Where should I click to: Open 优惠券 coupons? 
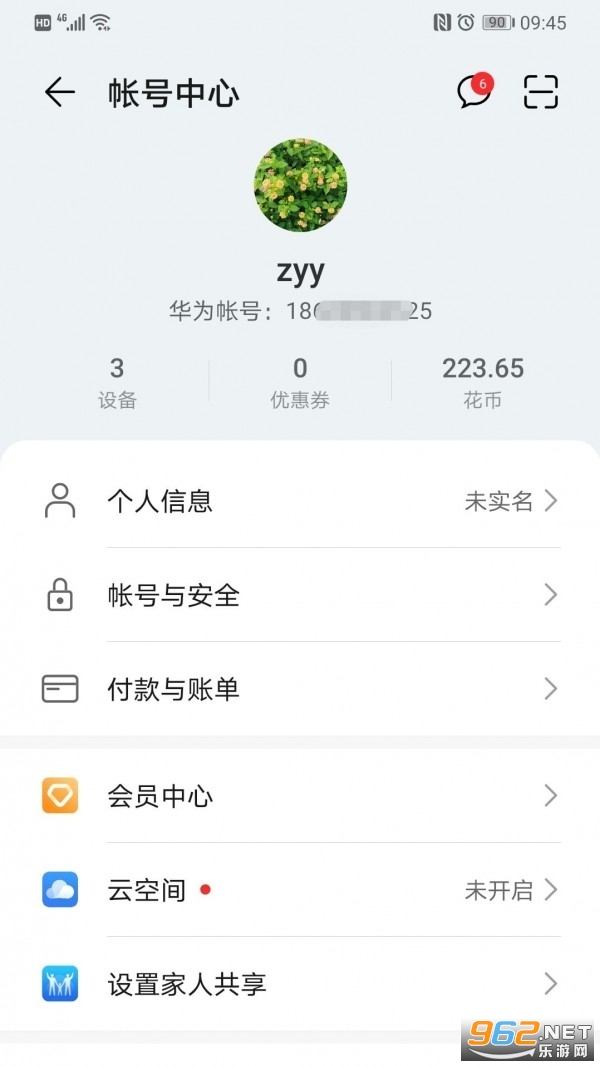click(x=300, y=383)
